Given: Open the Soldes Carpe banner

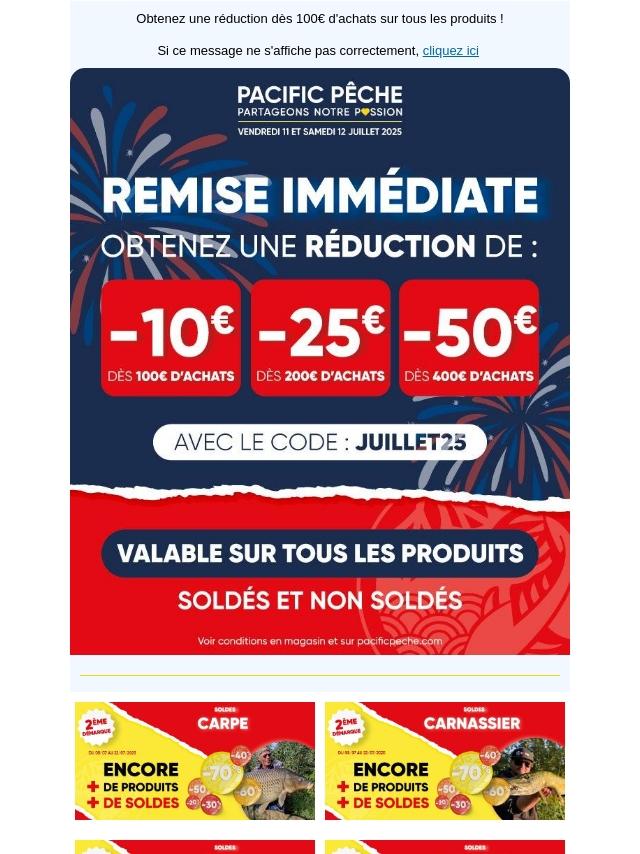Looking at the screenshot, I should tap(195, 761).
